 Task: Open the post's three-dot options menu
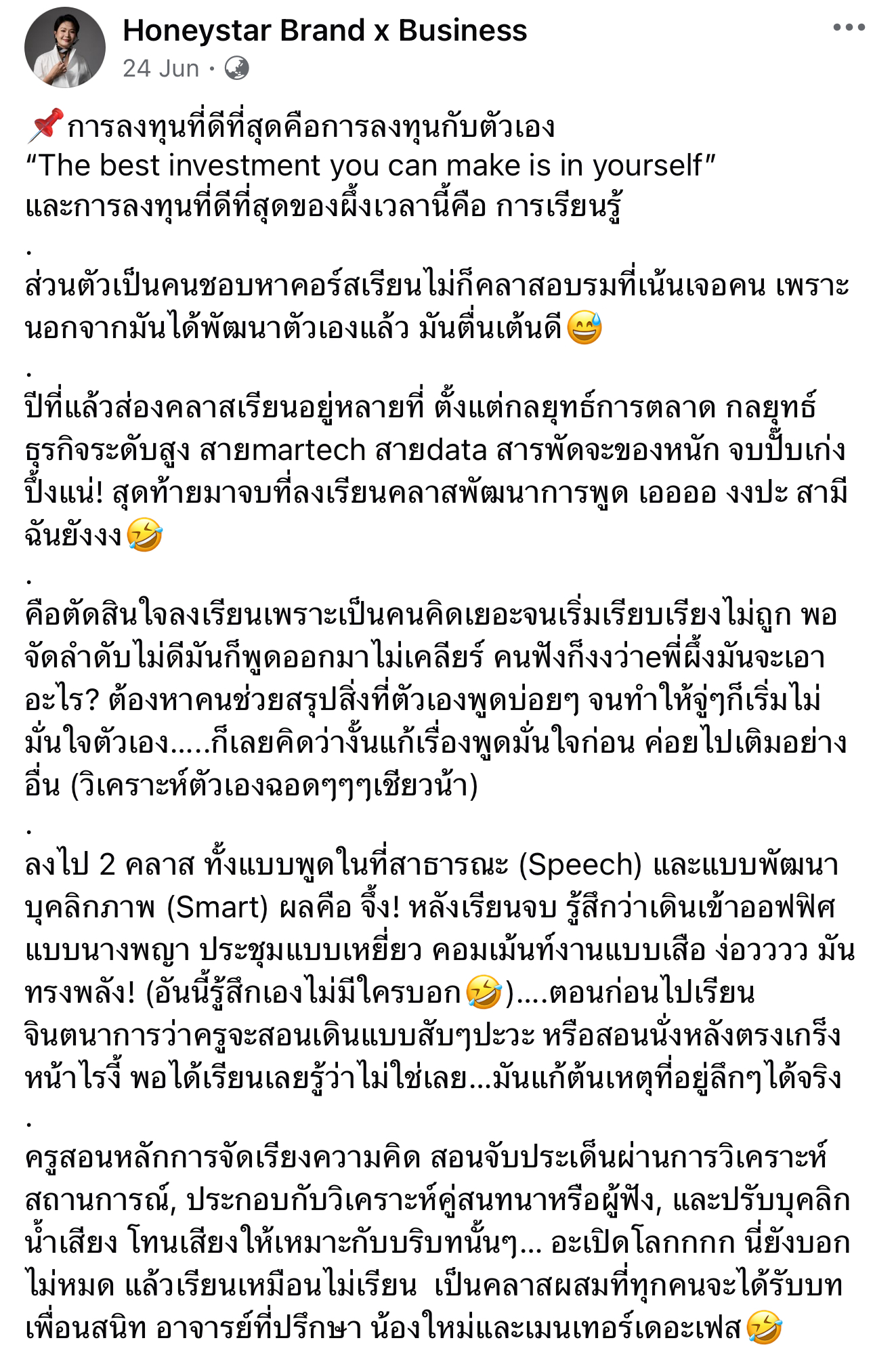[x=849, y=28]
